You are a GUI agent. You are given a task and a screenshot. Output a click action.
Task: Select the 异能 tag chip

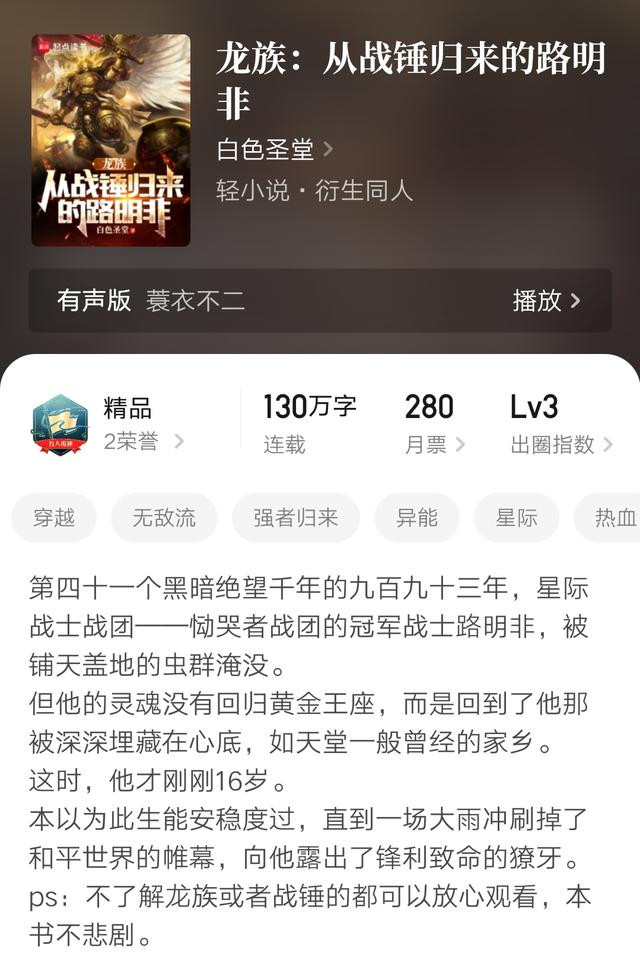416,517
